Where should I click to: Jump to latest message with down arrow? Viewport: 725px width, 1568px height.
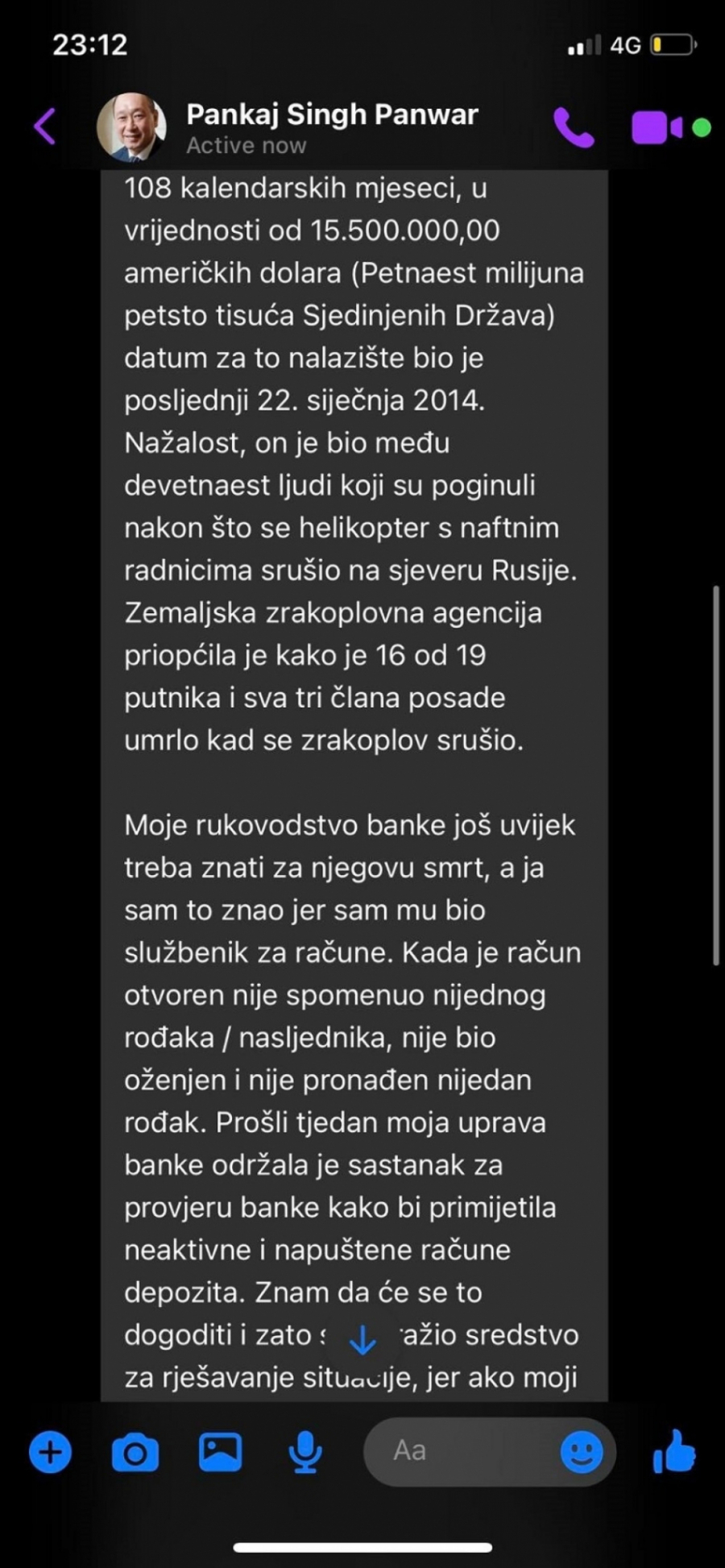coord(362,1340)
